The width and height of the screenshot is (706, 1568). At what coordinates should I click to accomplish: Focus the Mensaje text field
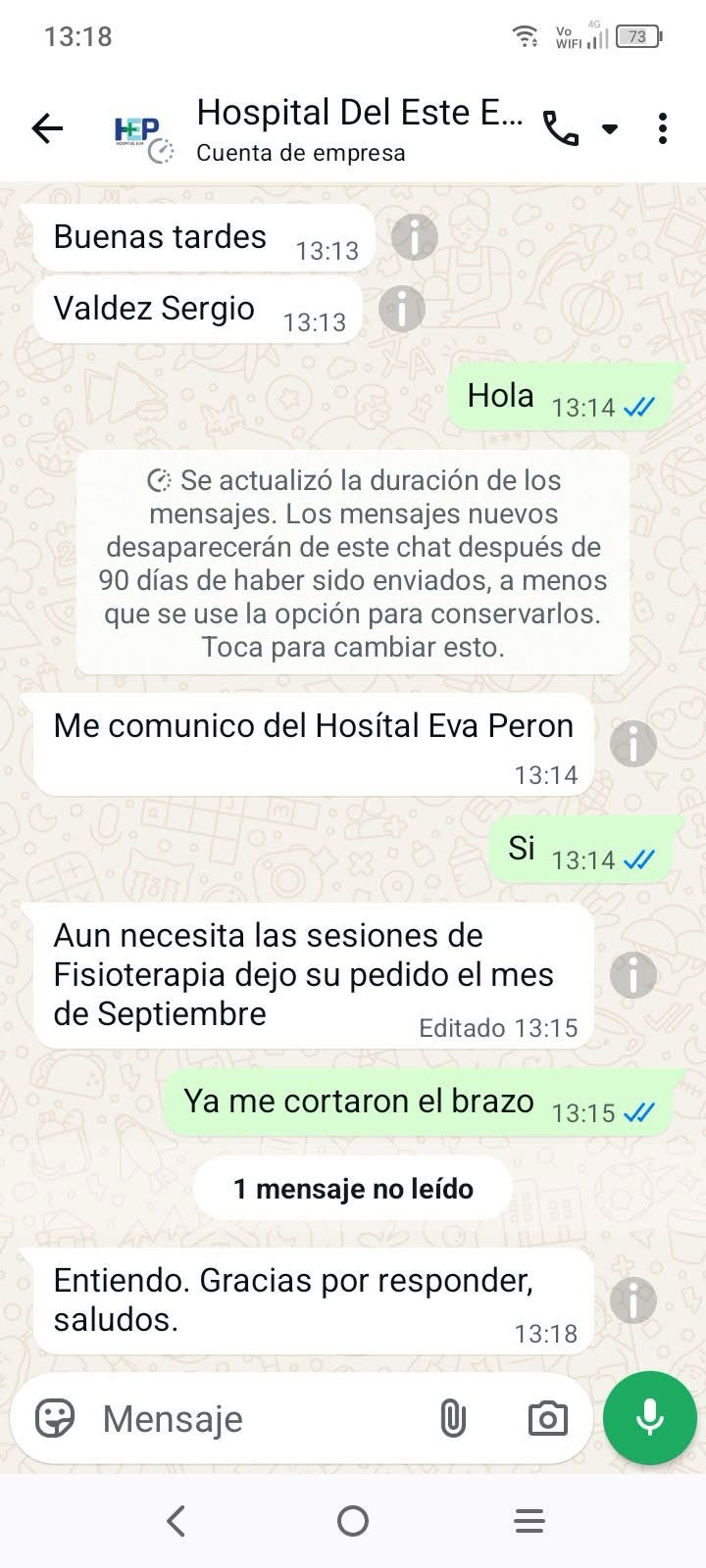click(x=255, y=1418)
